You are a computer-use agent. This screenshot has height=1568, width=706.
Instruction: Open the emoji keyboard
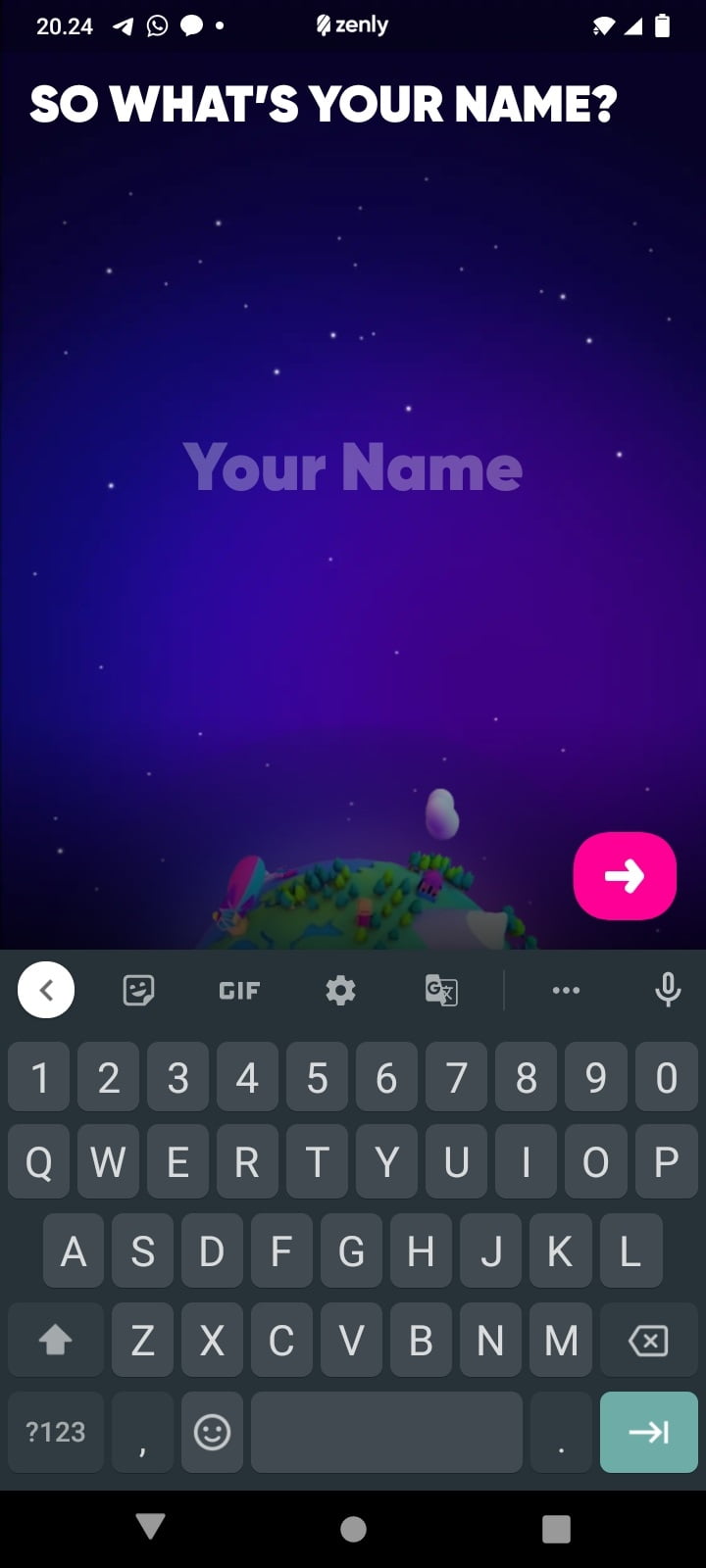(x=212, y=1432)
